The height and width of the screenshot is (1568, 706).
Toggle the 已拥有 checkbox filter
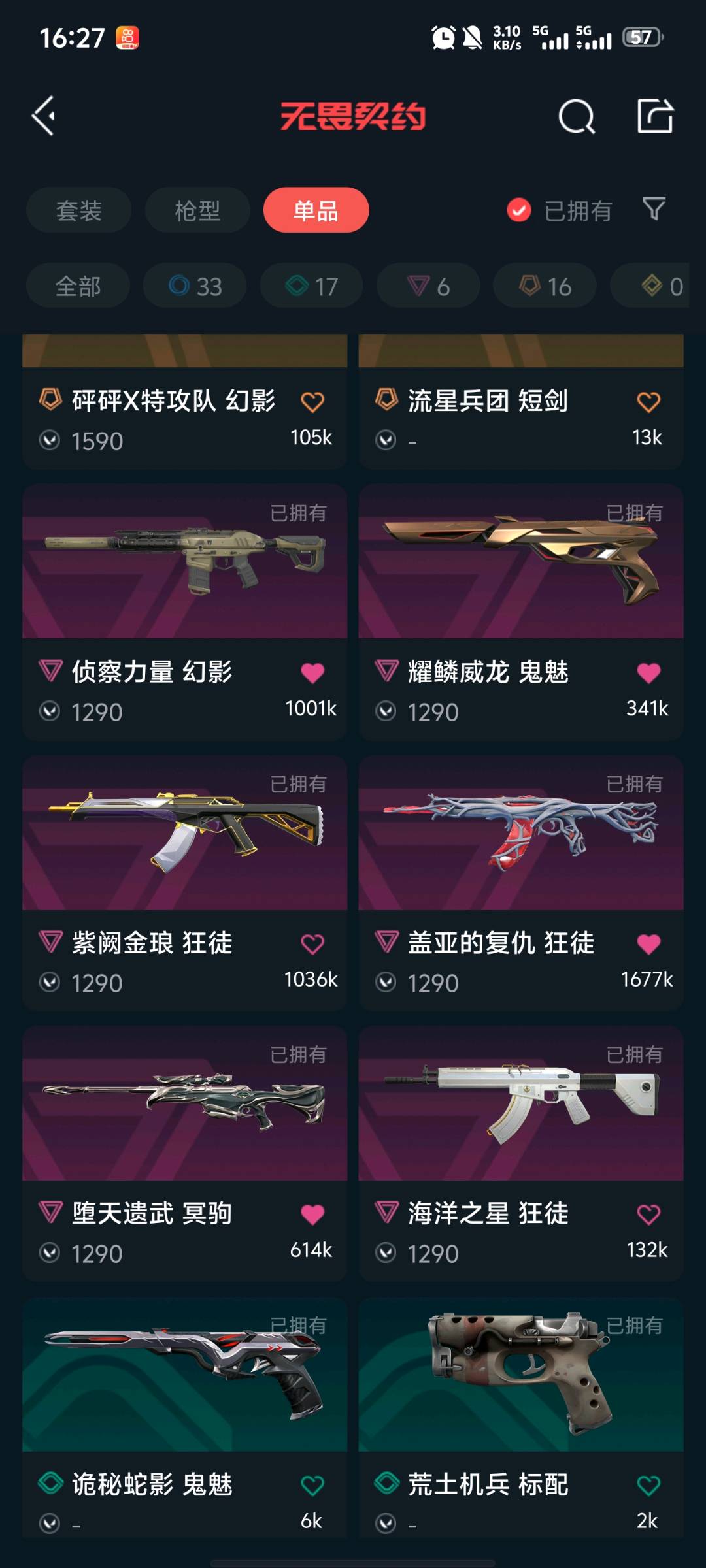point(519,210)
